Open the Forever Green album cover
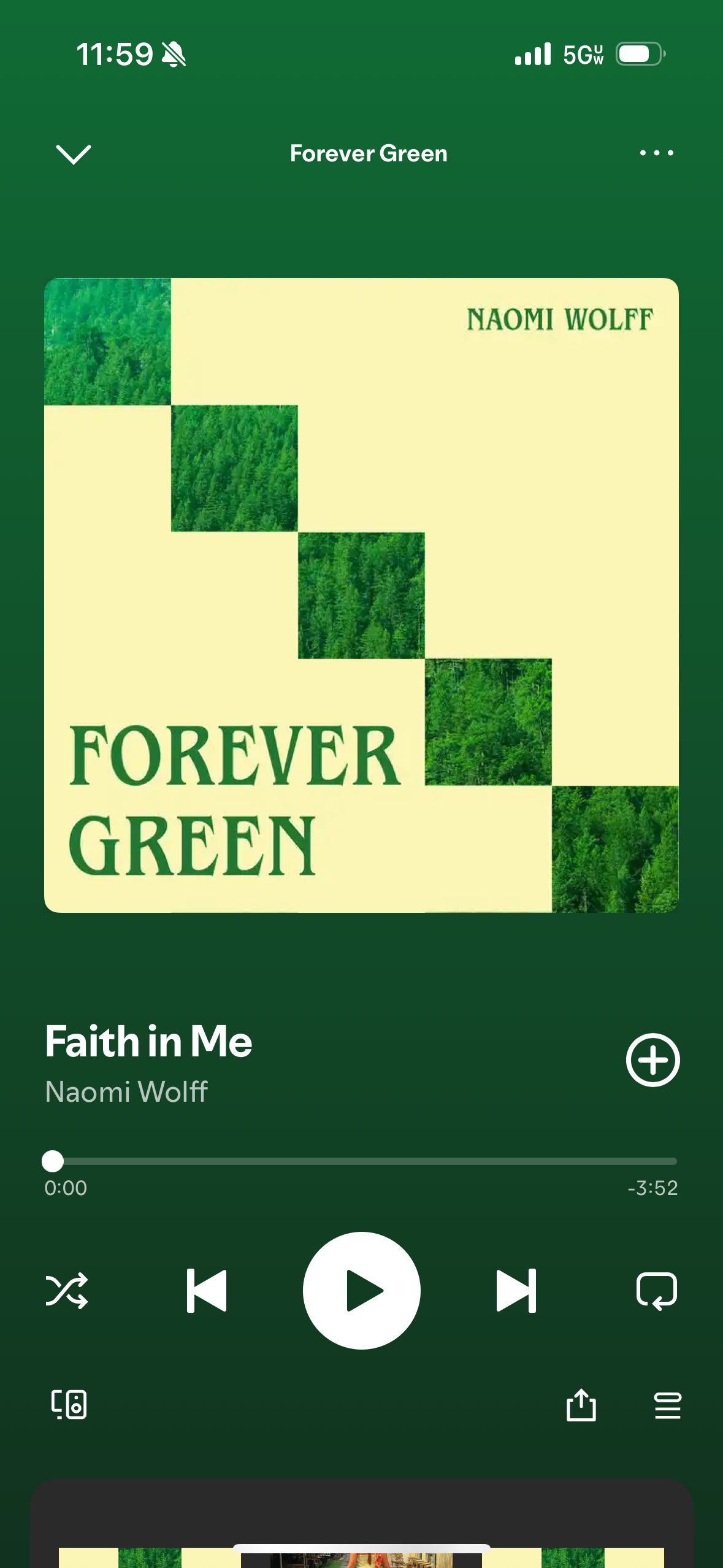This screenshot has height=1568, width=723. point(361,595)
